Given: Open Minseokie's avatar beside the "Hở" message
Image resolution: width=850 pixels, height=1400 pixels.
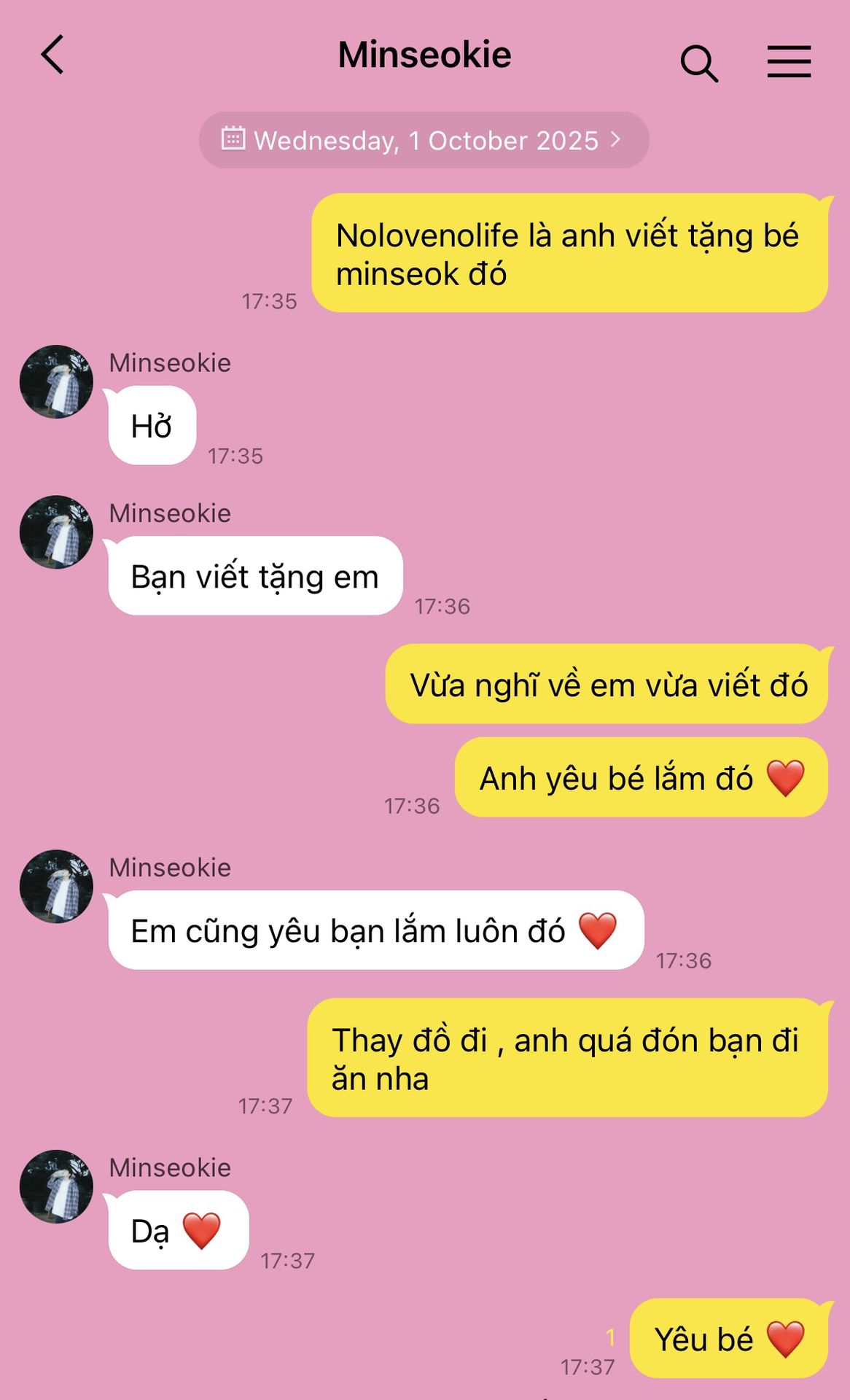Looking at the screenshot, I should (56, 381).
